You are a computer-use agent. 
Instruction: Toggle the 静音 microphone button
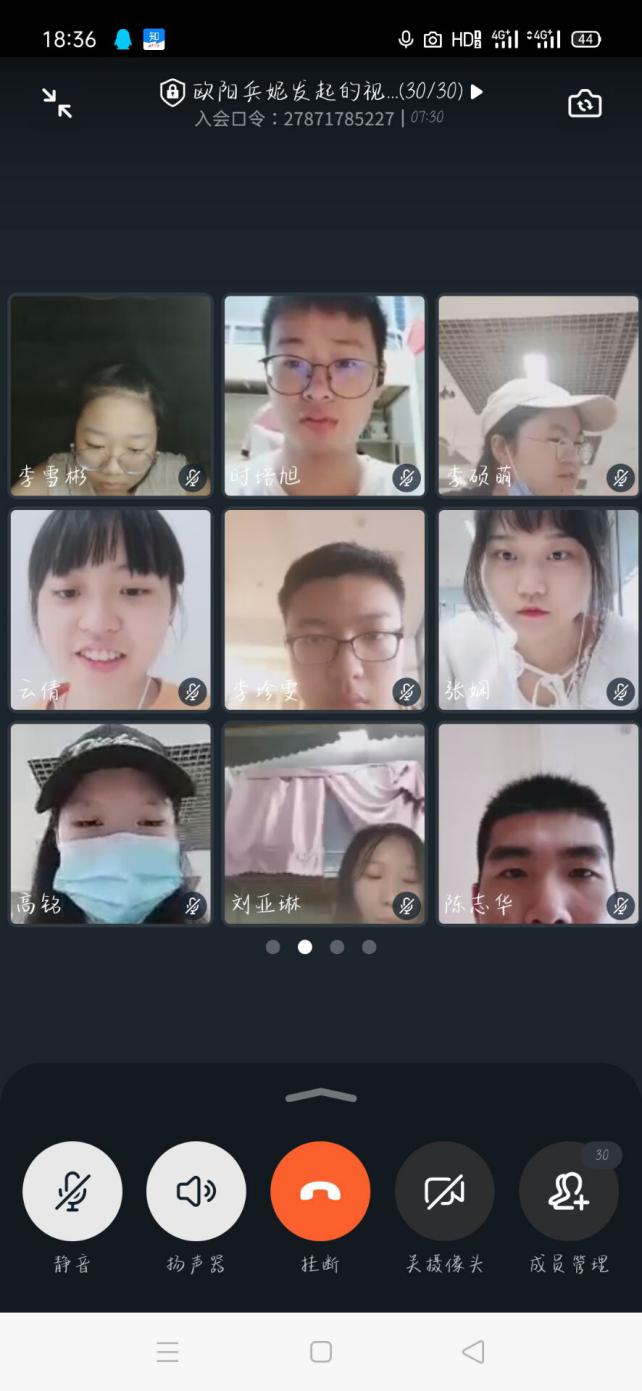(x=72, y=1191)
